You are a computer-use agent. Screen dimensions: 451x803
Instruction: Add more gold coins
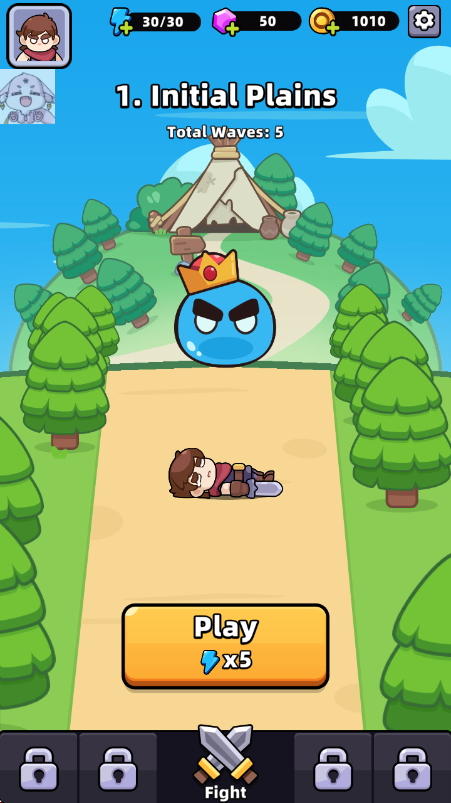(x=325, y=22)
